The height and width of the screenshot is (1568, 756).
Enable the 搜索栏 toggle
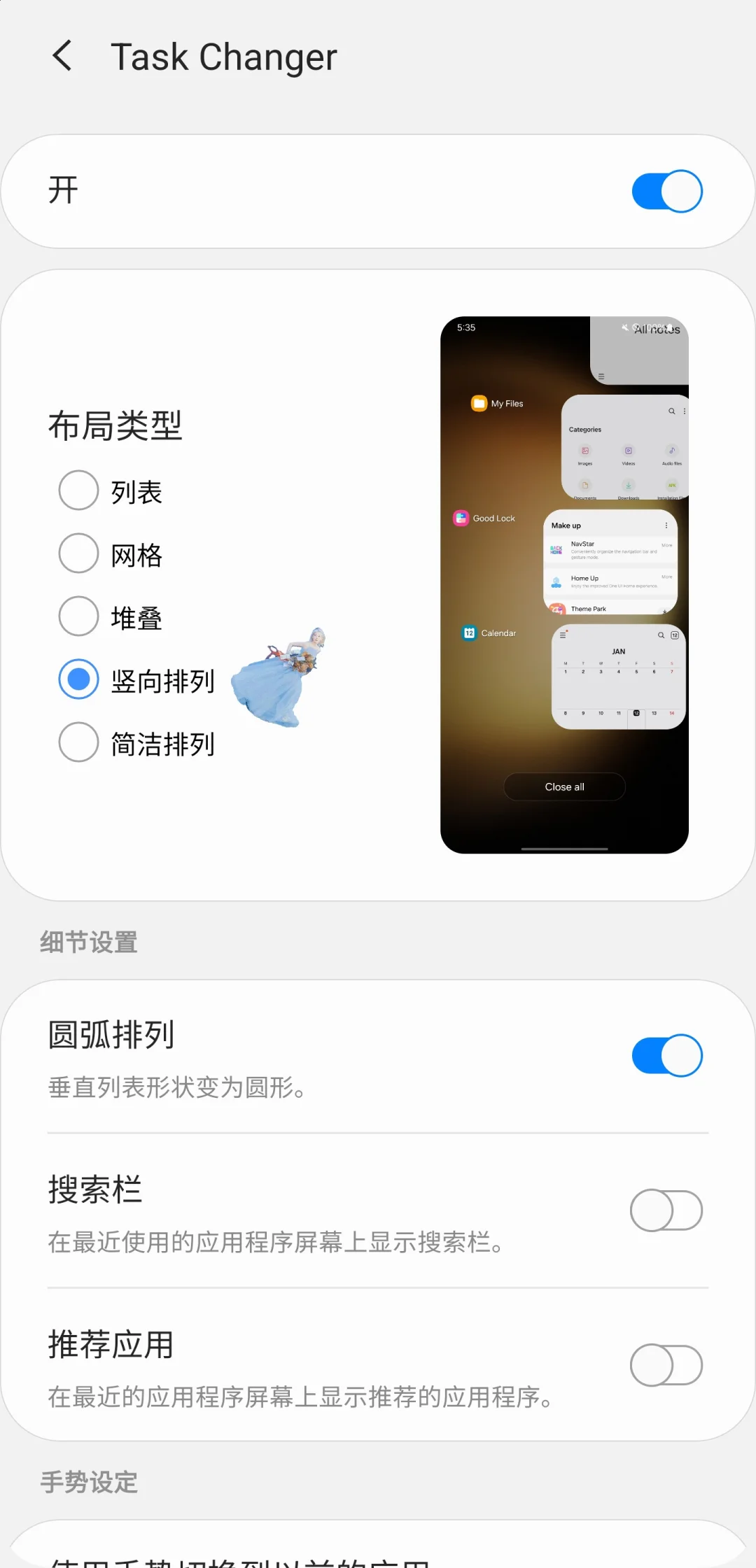[666, 1210]
